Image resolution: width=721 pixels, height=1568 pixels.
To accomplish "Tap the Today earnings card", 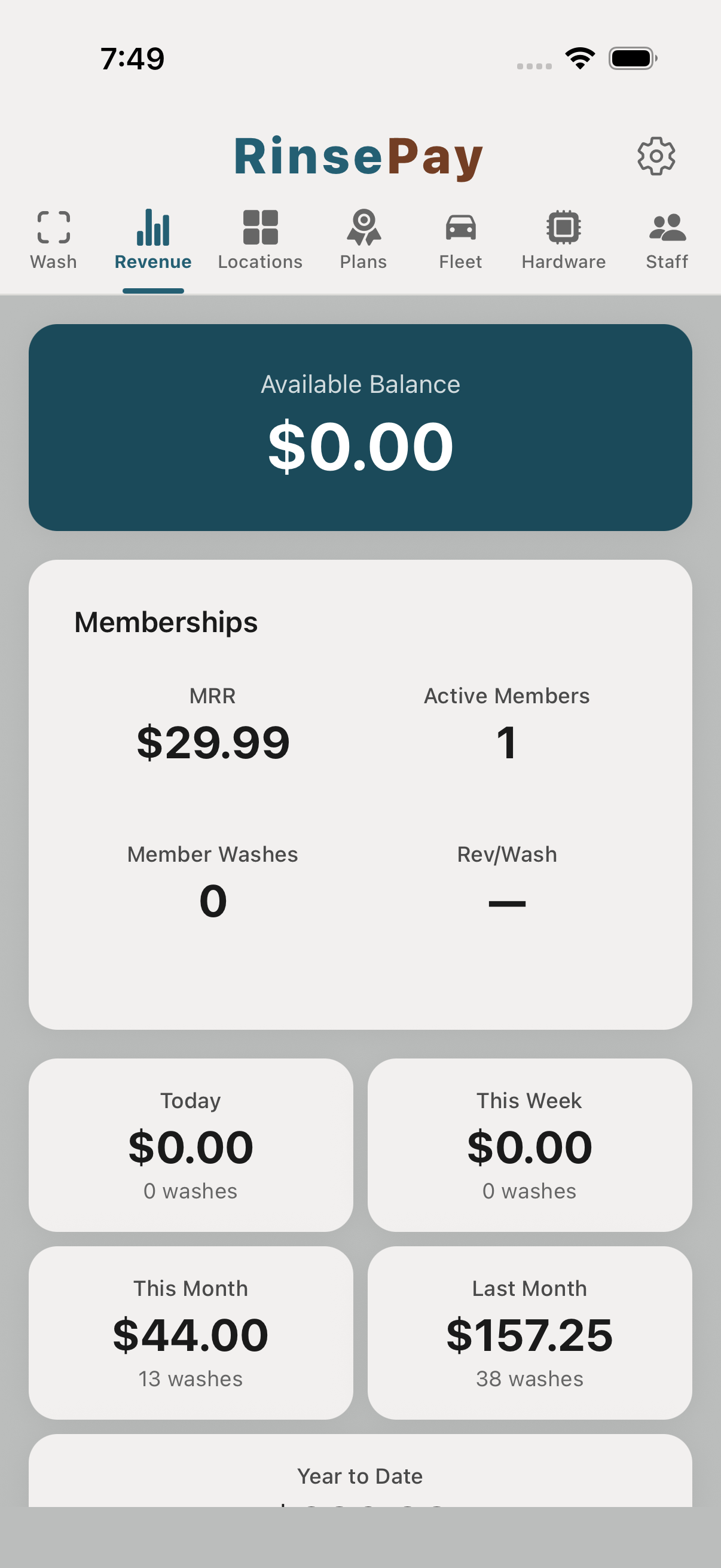I will click(x=191, y=1145).
